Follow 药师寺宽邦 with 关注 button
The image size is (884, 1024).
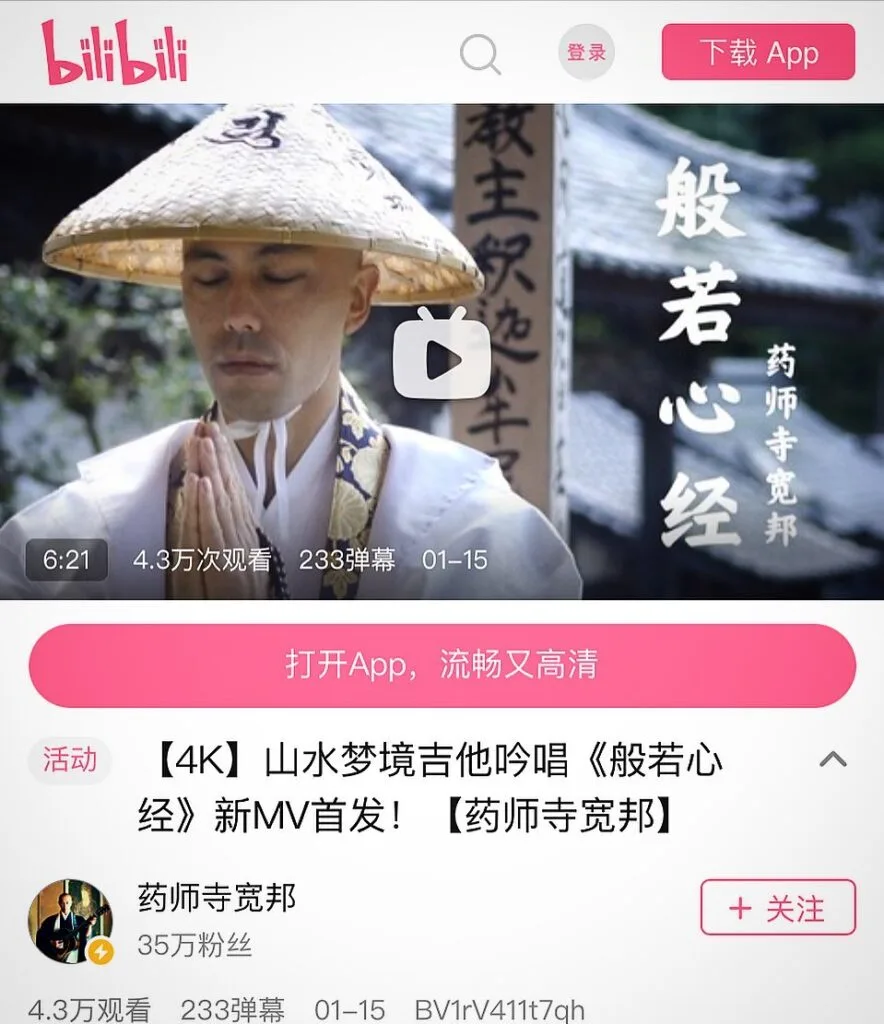[777, 908]
